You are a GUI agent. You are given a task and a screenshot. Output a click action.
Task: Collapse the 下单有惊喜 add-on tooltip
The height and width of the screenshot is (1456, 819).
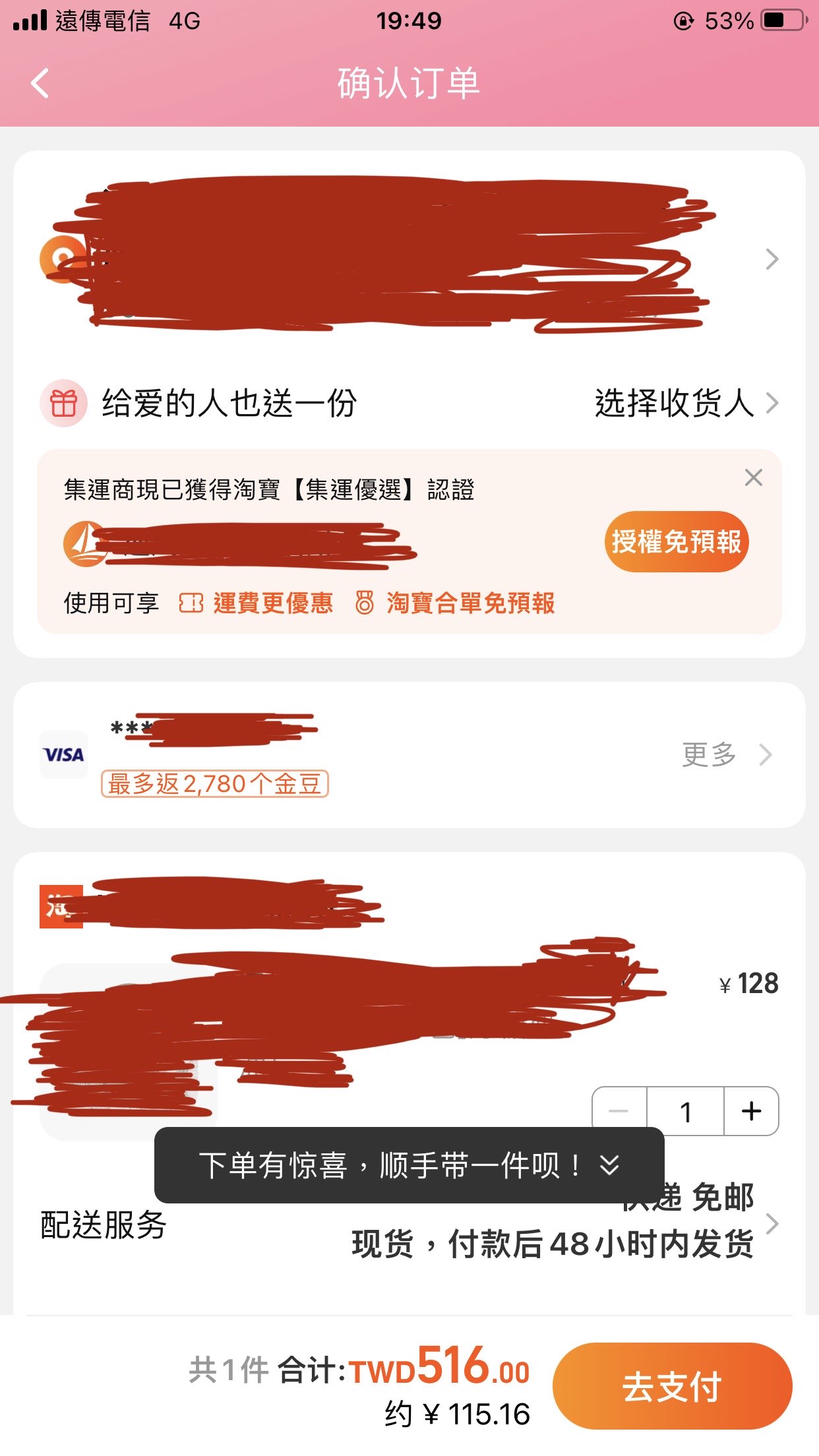tap(610, 1165)
